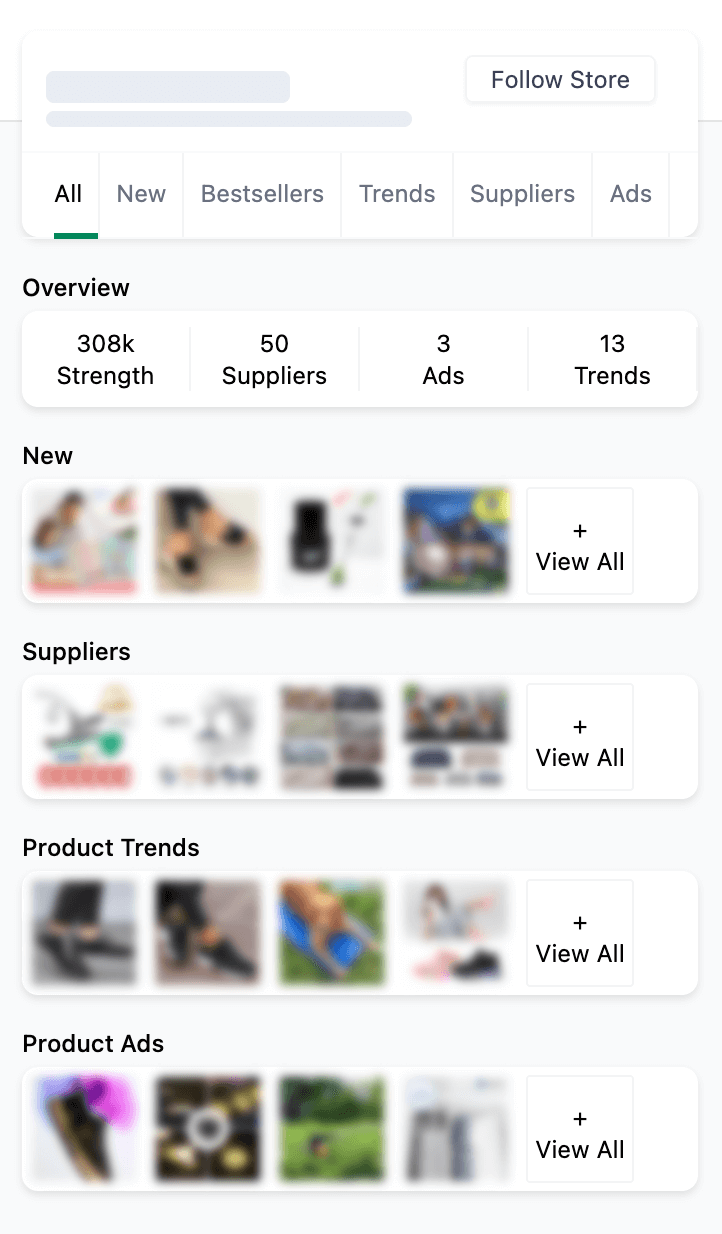The image size is (722, 1234).
Task: Follow this store
Action: coord(560,80)
